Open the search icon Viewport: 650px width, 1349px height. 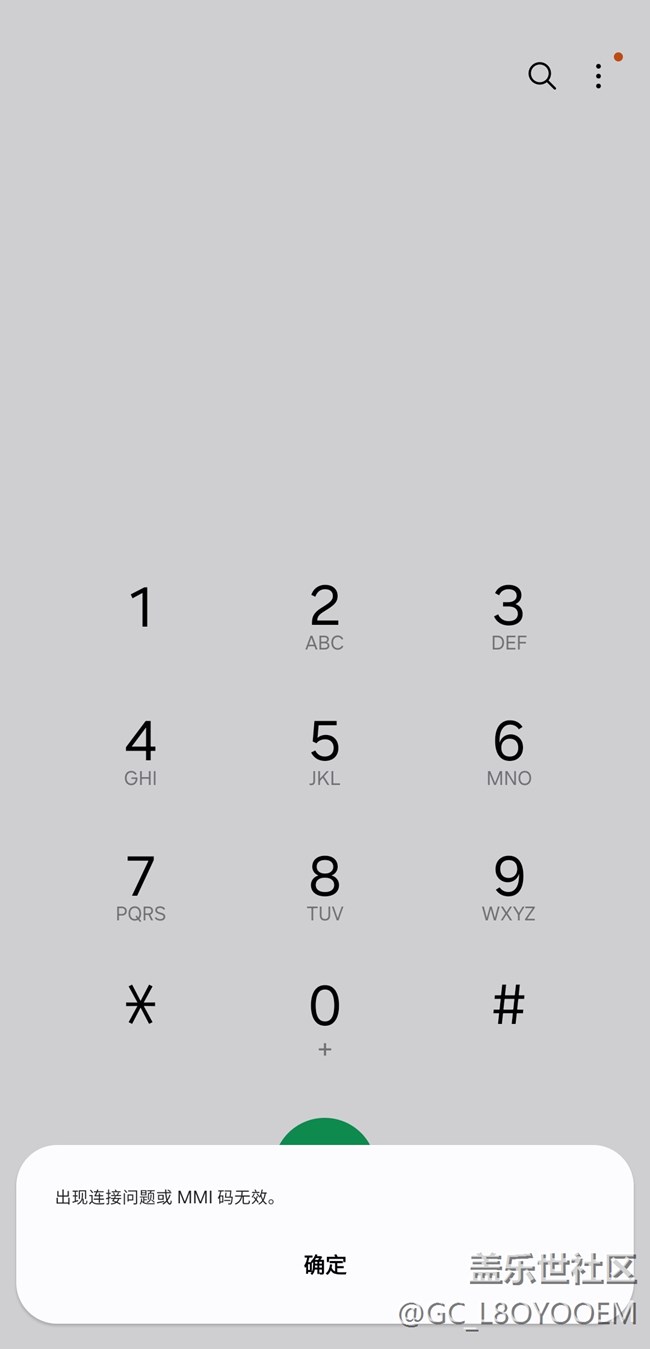[x=542, y=76]
